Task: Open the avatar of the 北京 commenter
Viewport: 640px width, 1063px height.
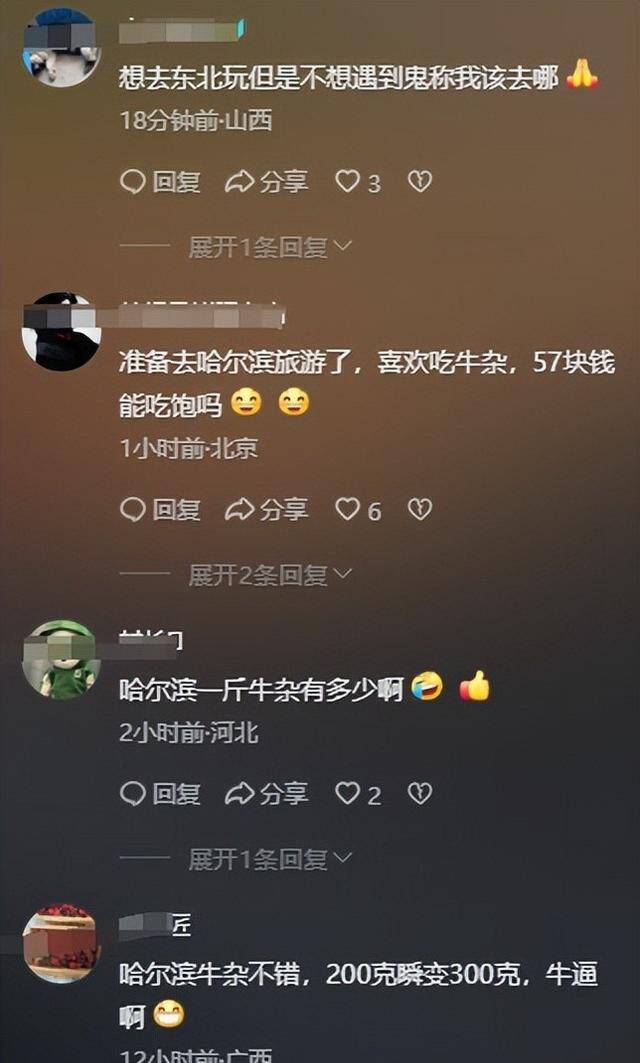Action: pos(61,332)
